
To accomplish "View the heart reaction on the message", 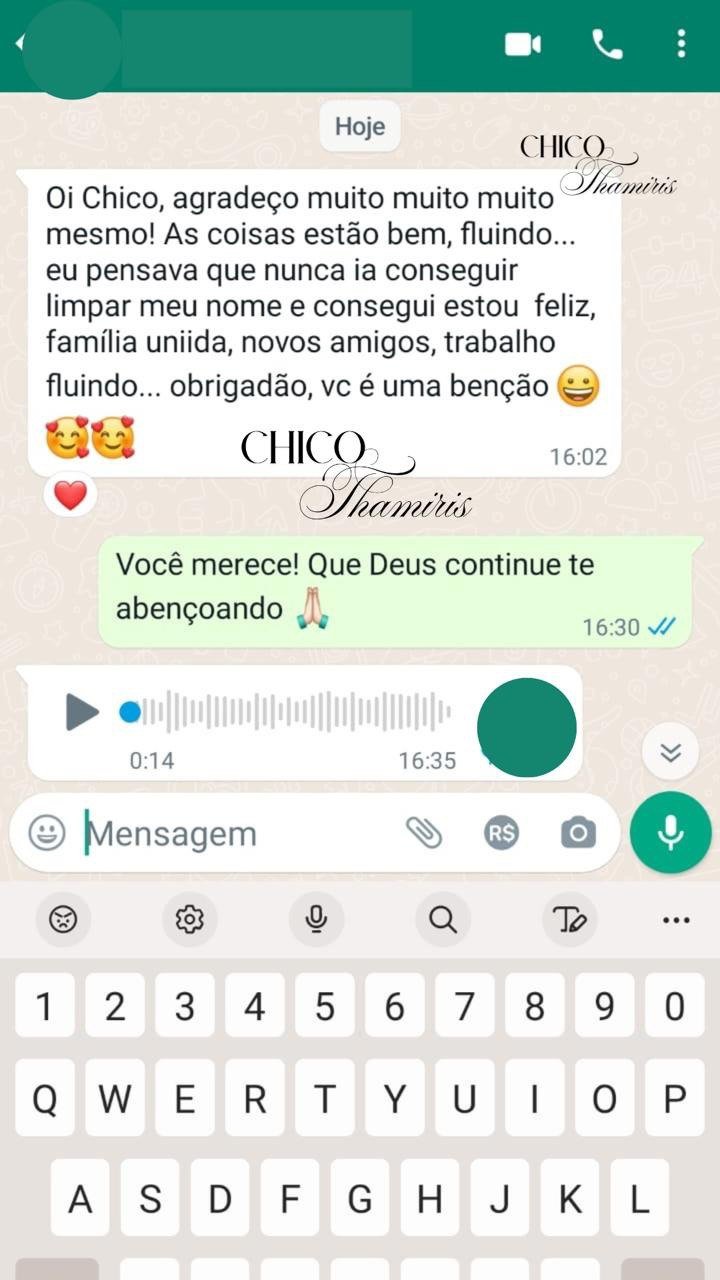I will [x=70, y=495].
